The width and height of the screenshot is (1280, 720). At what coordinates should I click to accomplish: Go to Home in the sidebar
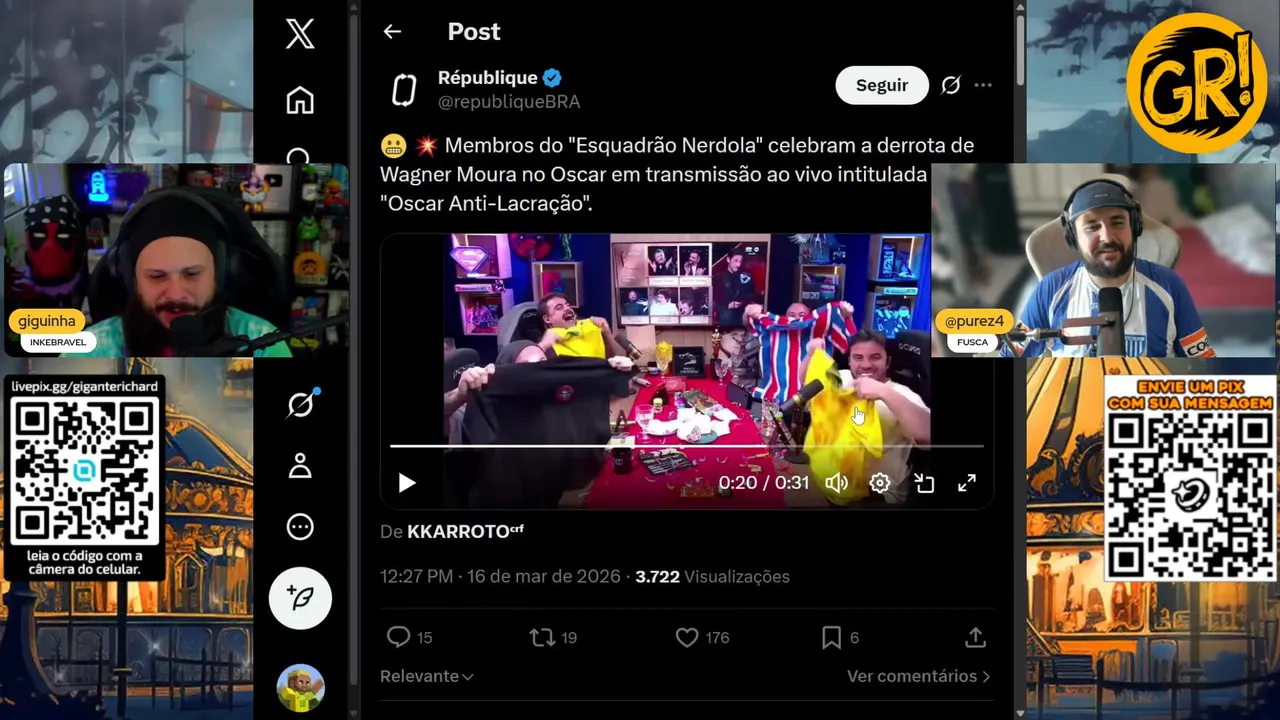click(x=300, y=100)
